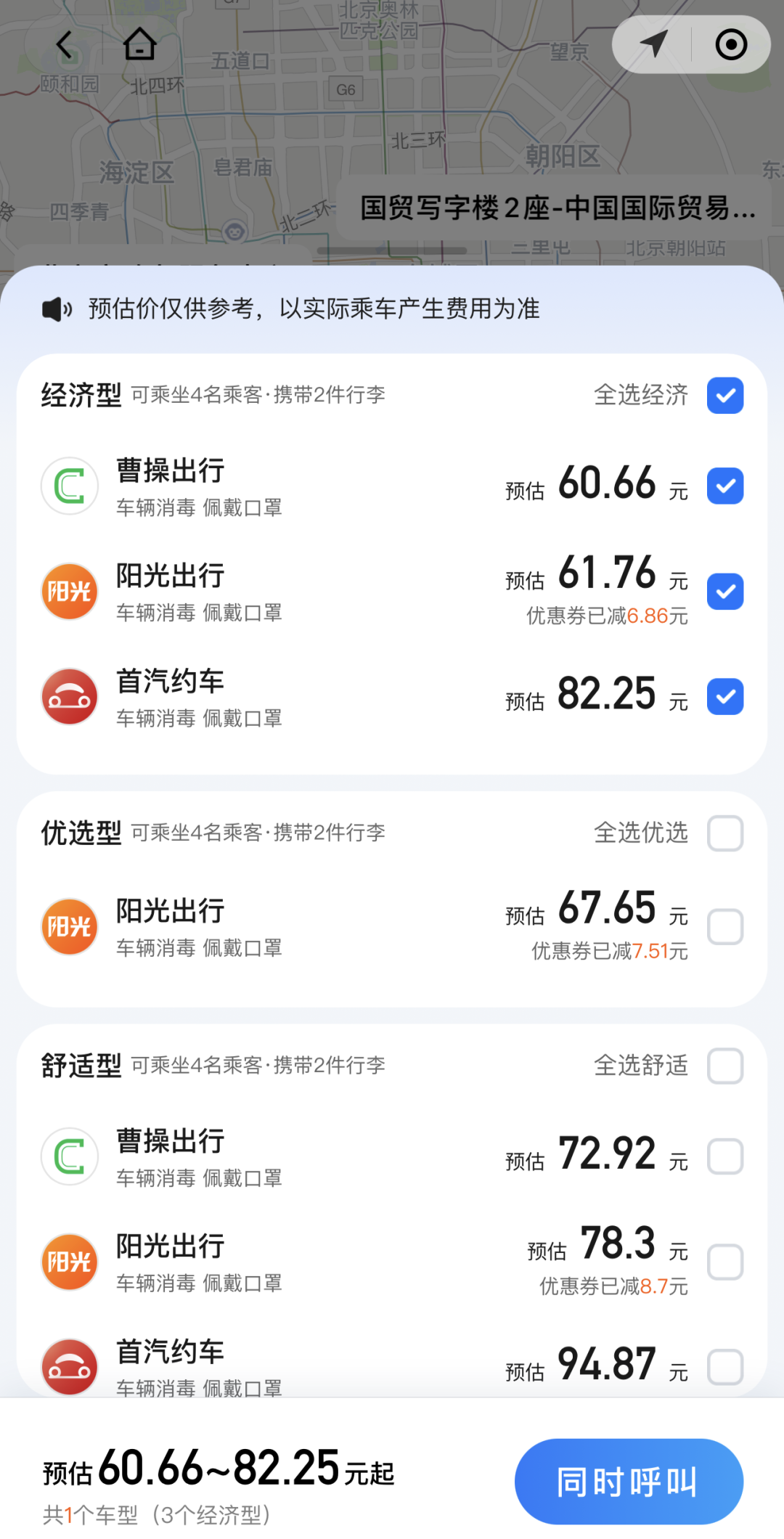
Task: Select 曹操出行 舒适型 at 72.92元
Action: 725,1156
